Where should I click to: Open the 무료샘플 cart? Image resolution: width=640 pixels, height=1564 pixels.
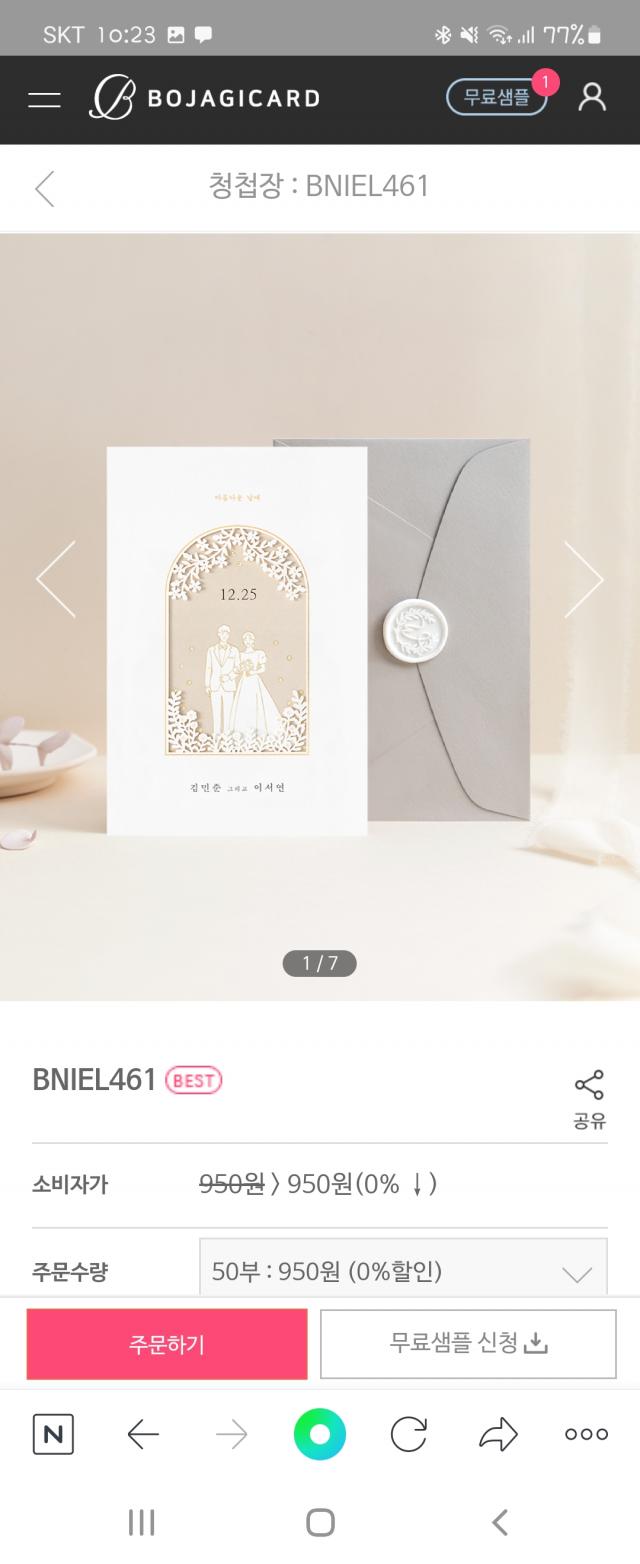point(497,98)
